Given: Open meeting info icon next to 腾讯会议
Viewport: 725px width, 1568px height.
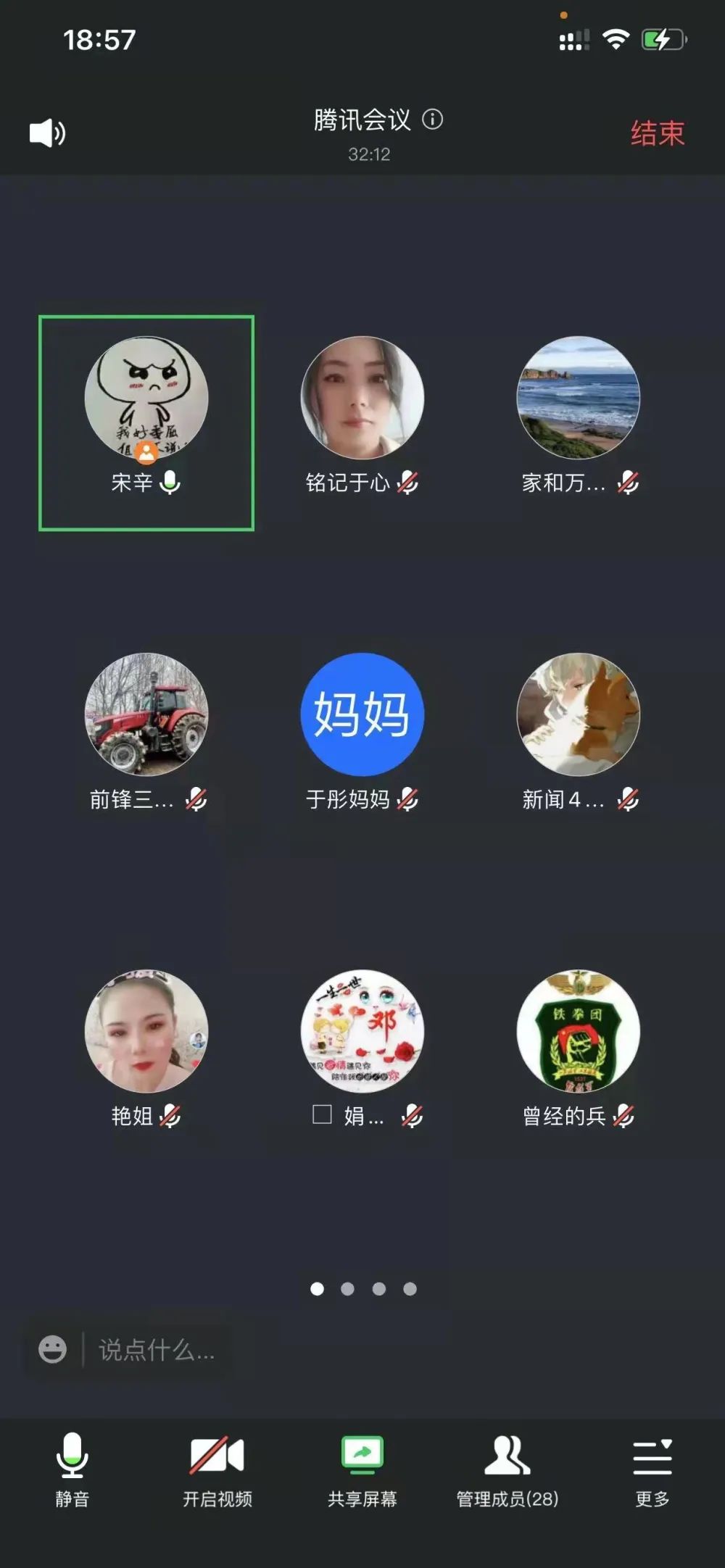Looking at the screenshot, I should coord(433,120).
